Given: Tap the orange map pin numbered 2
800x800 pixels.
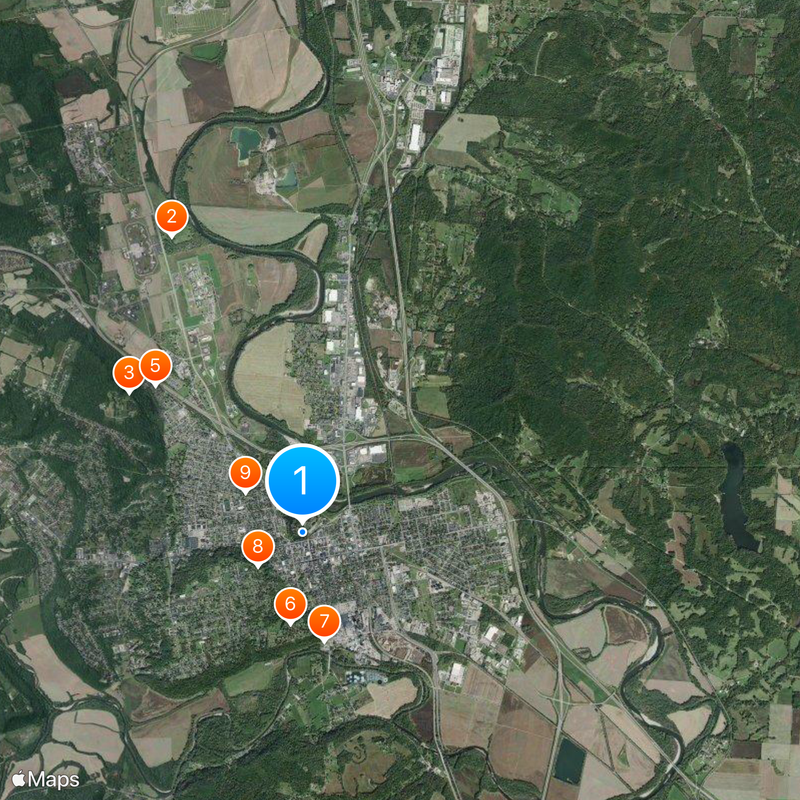Looking at the screenshot, I should (x=172, y=216).
